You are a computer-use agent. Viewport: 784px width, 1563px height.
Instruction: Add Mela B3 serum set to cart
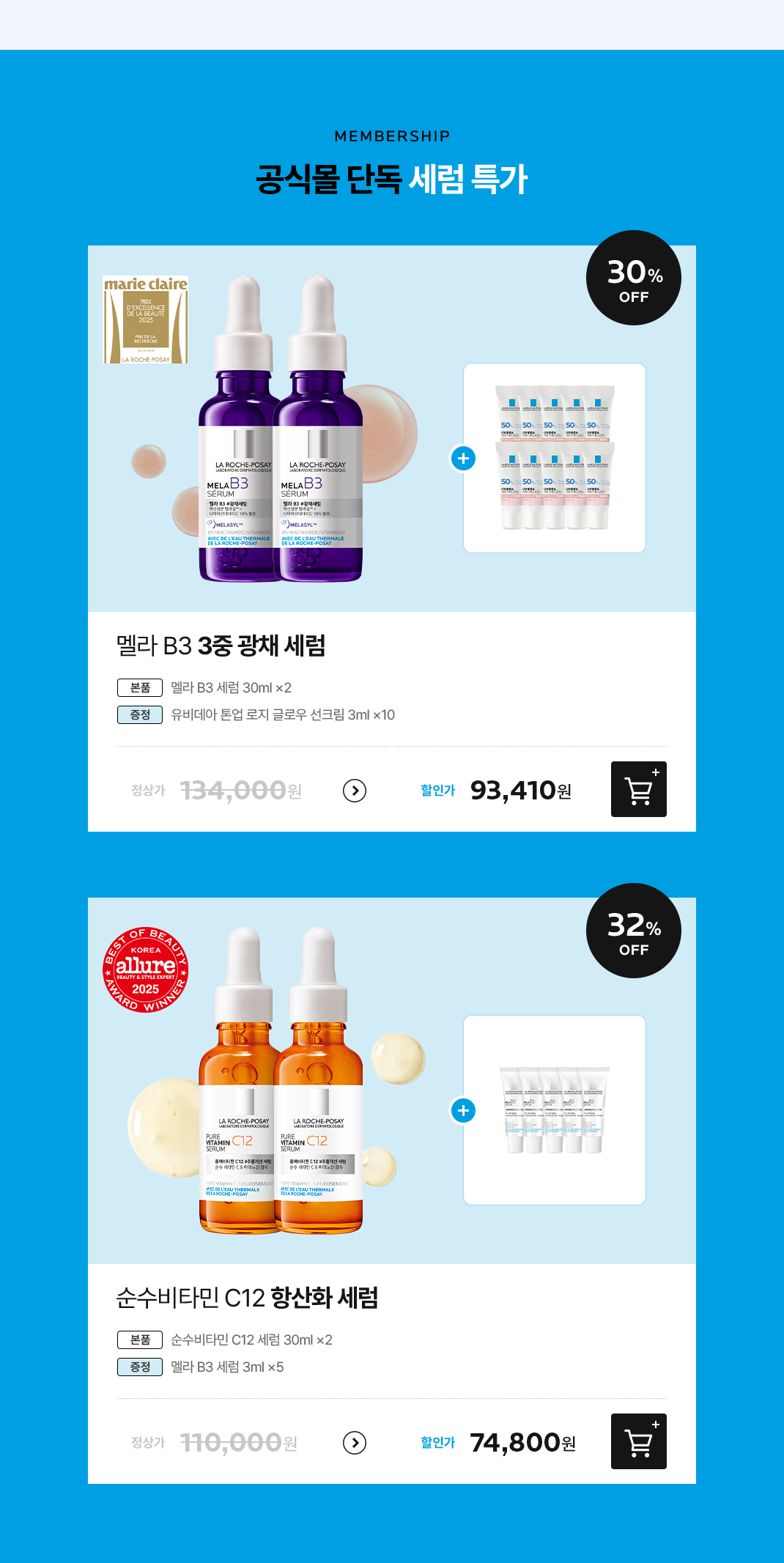pyautogui.click(x=638, y=789)
